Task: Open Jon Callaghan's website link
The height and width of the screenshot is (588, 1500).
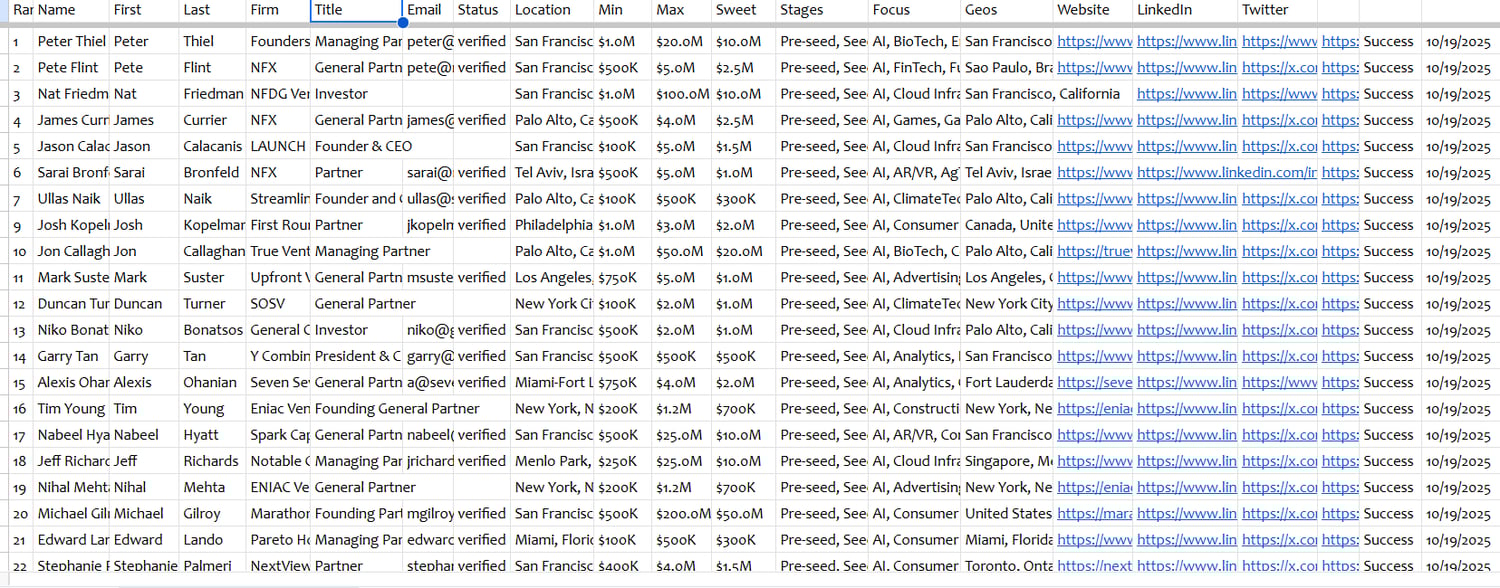Action: [x=1094, y=252]
